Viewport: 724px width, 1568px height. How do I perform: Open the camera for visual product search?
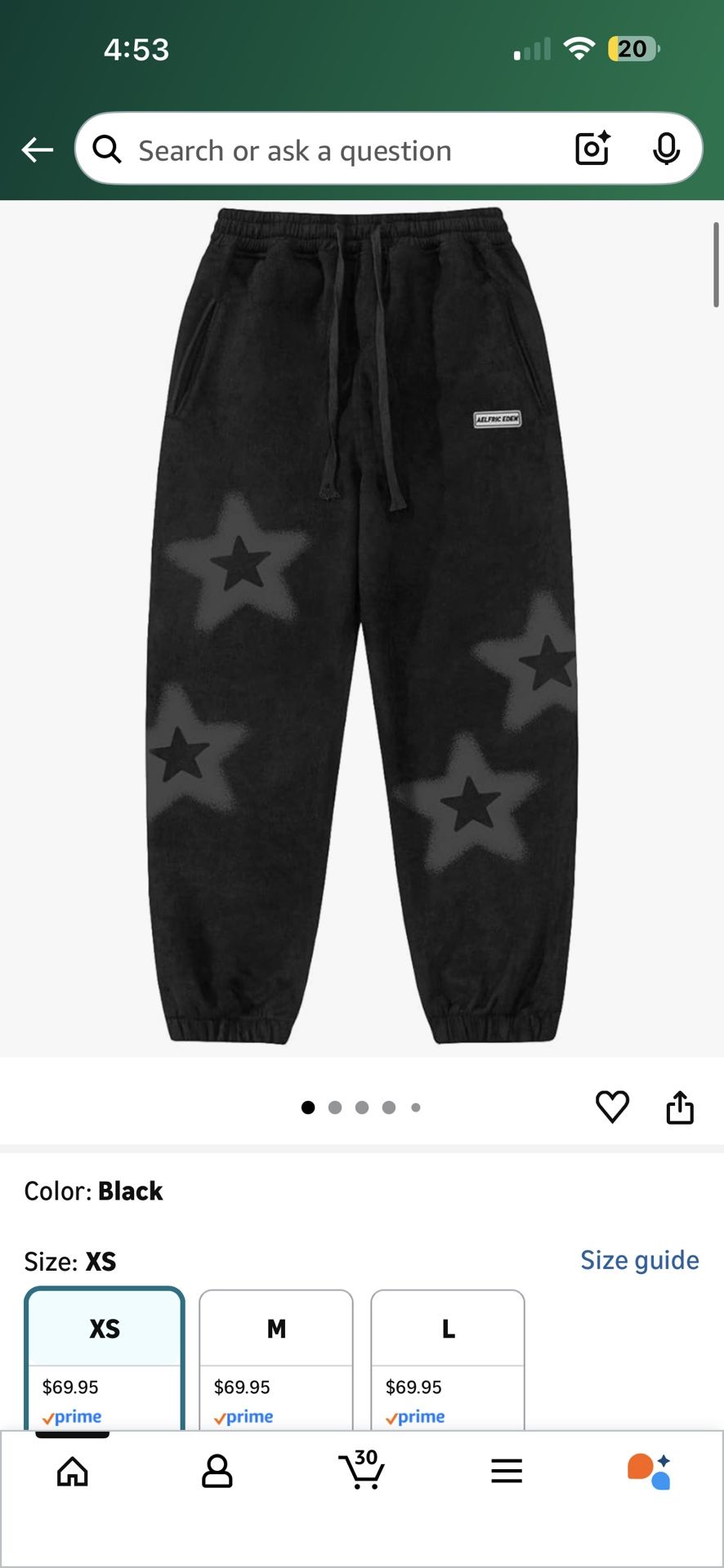(591, 149)
